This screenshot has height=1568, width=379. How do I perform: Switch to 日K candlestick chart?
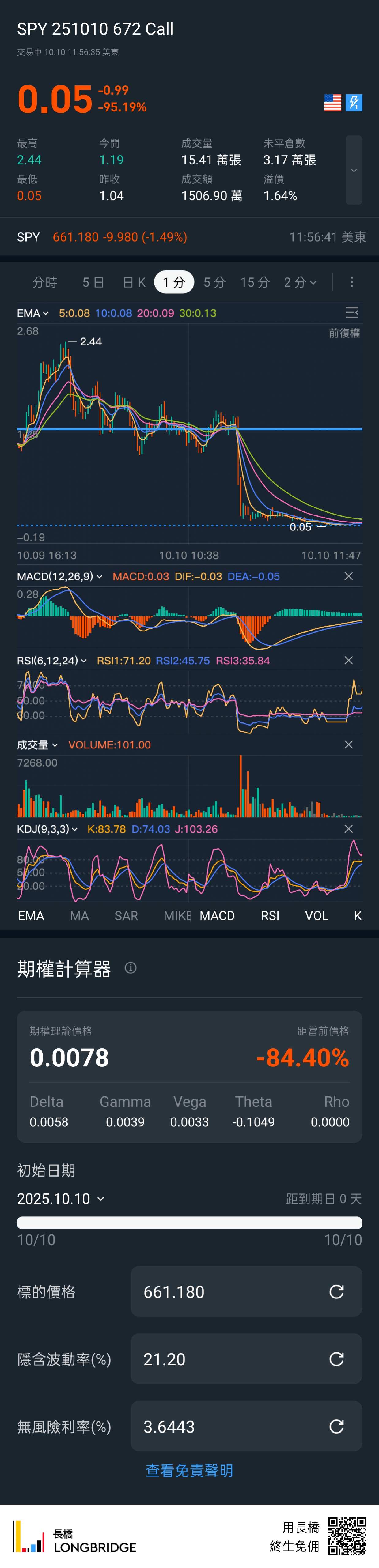(x=134, y=282)
